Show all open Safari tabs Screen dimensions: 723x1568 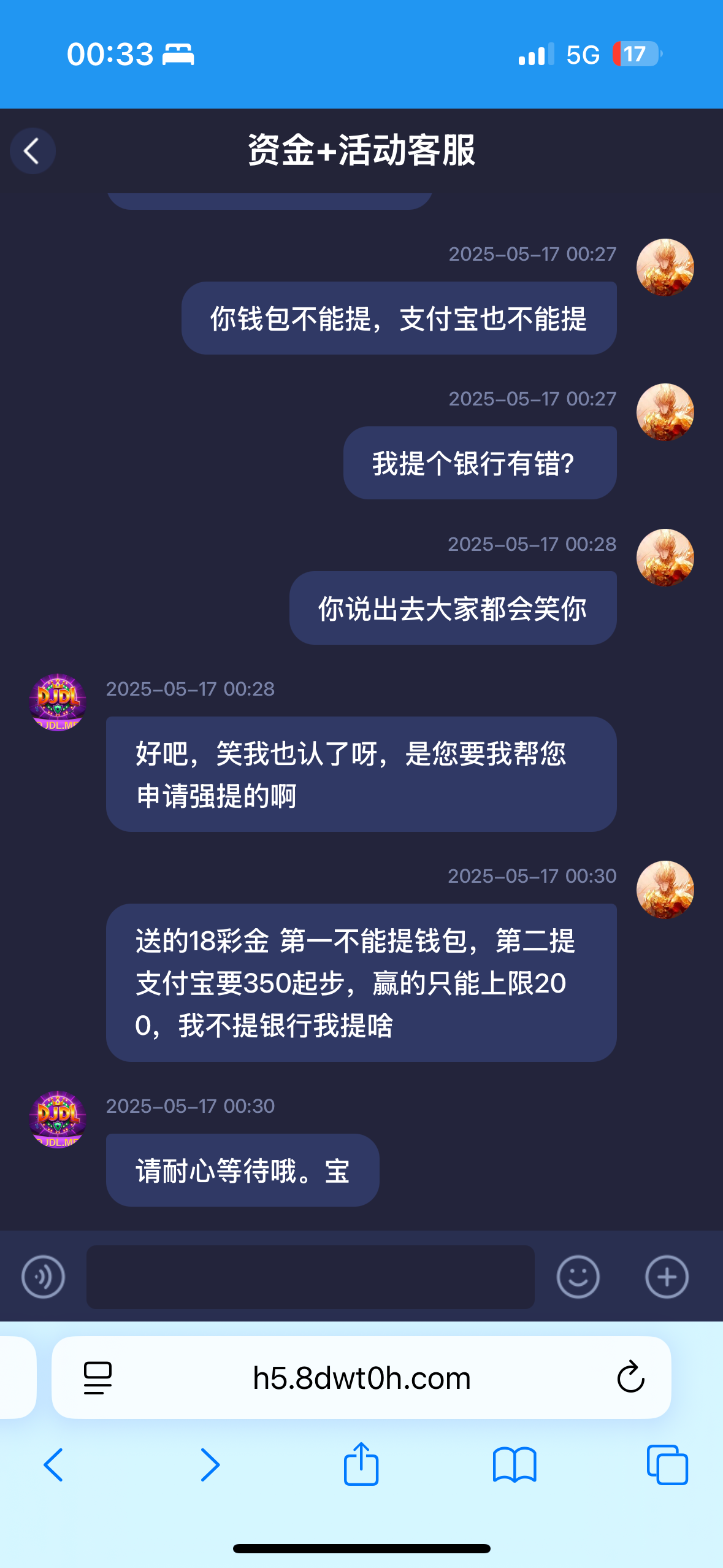pyautogui.click(x=667, y=1465)
